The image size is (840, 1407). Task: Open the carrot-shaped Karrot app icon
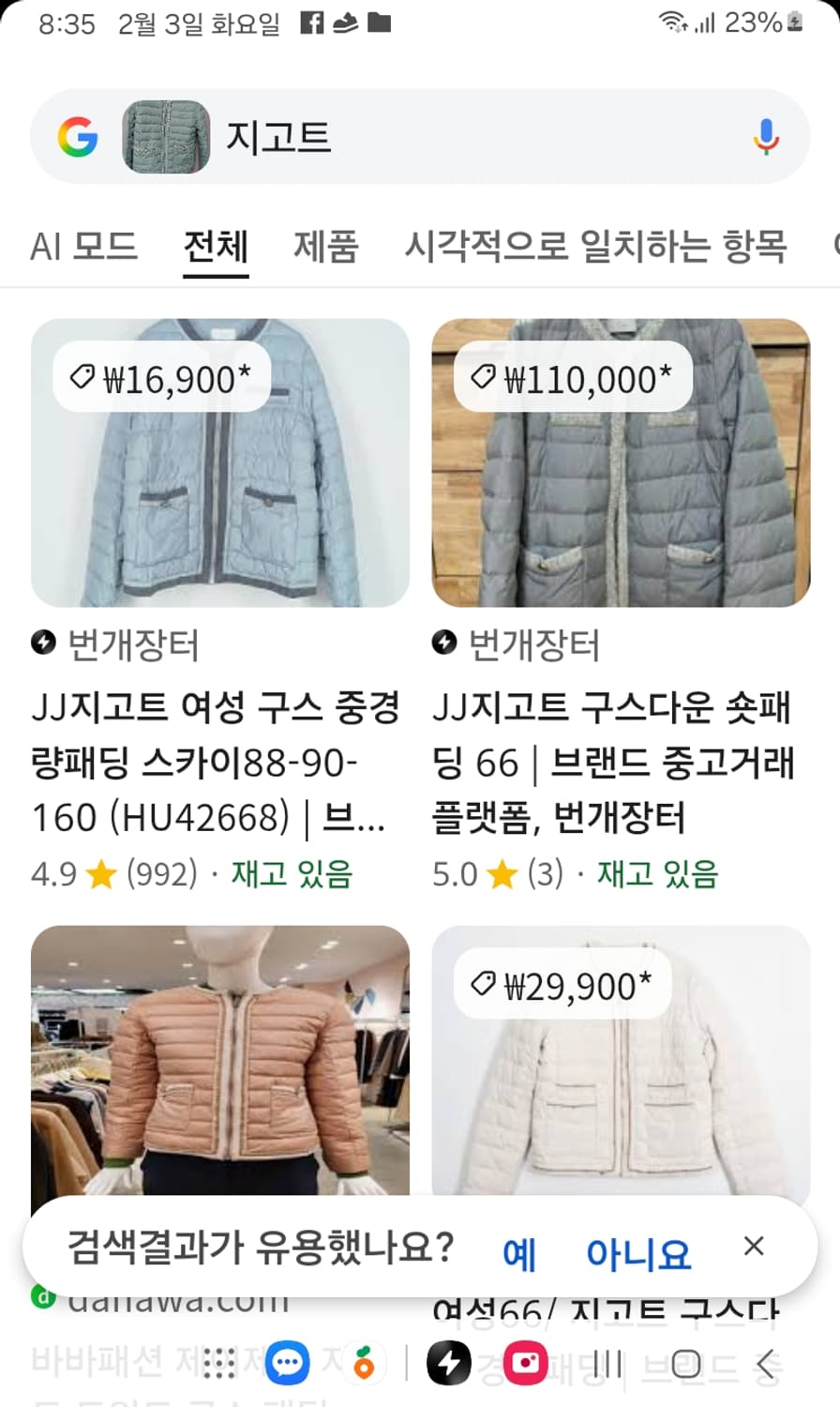coord(366,1361)
